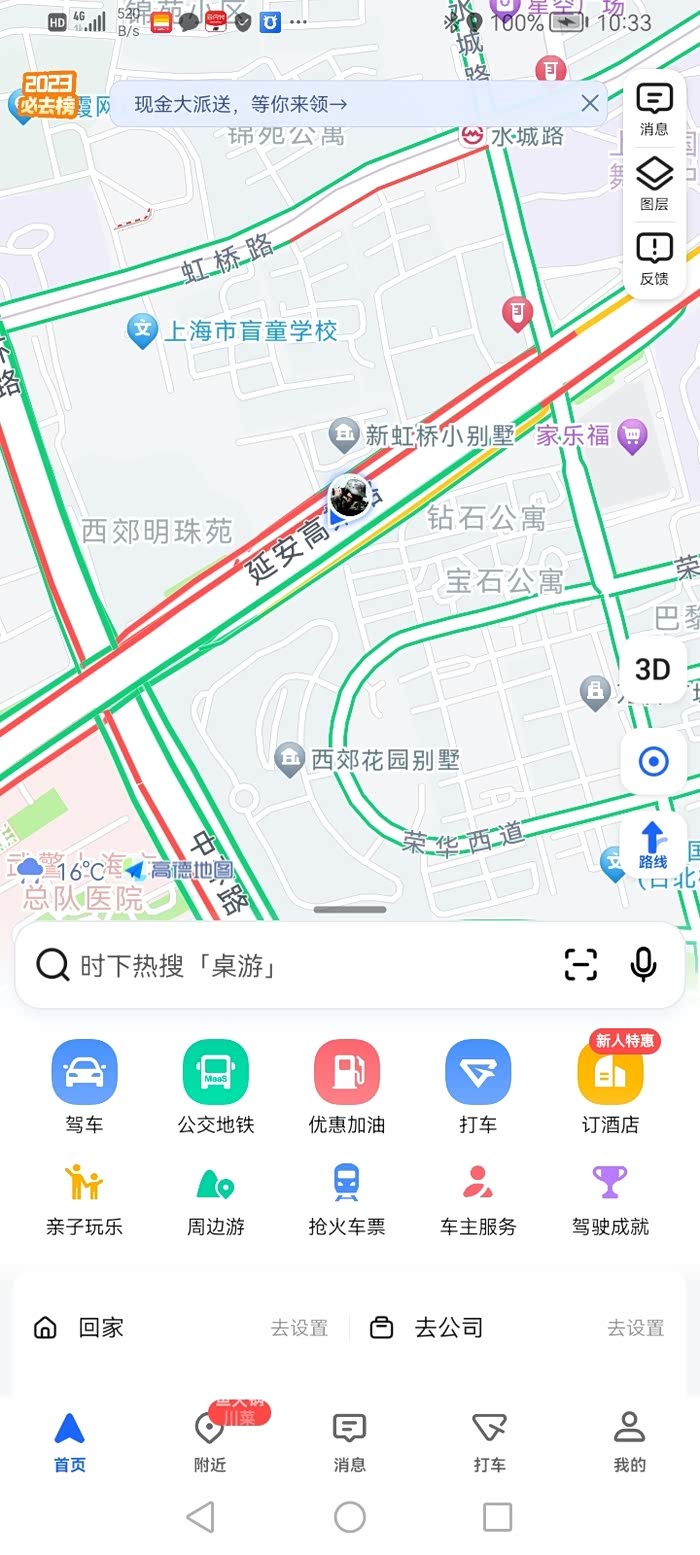Open 公交地铁 public transit
This screenshot has height=1555, width=700.
point(216,1086)
